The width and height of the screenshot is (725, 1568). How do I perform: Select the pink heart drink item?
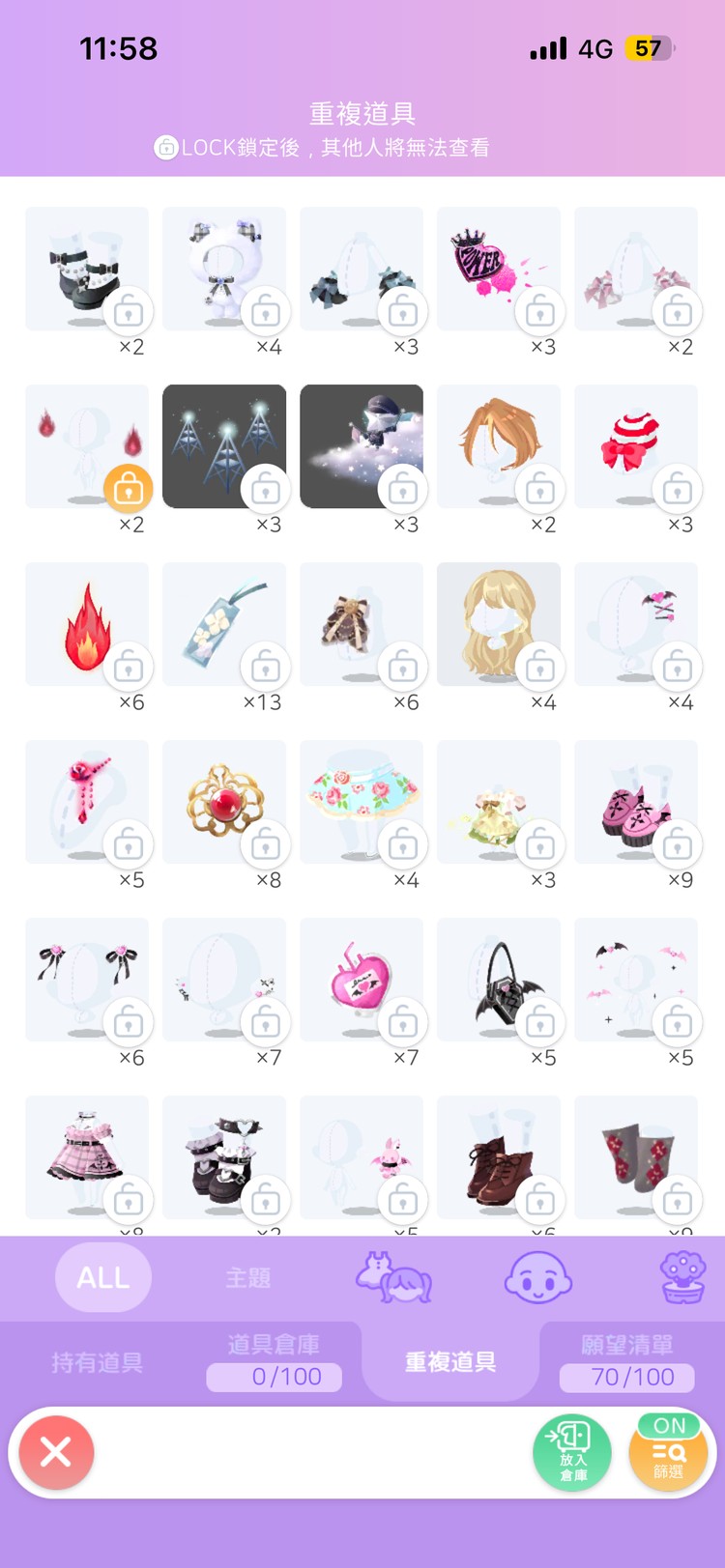point(361,980)
